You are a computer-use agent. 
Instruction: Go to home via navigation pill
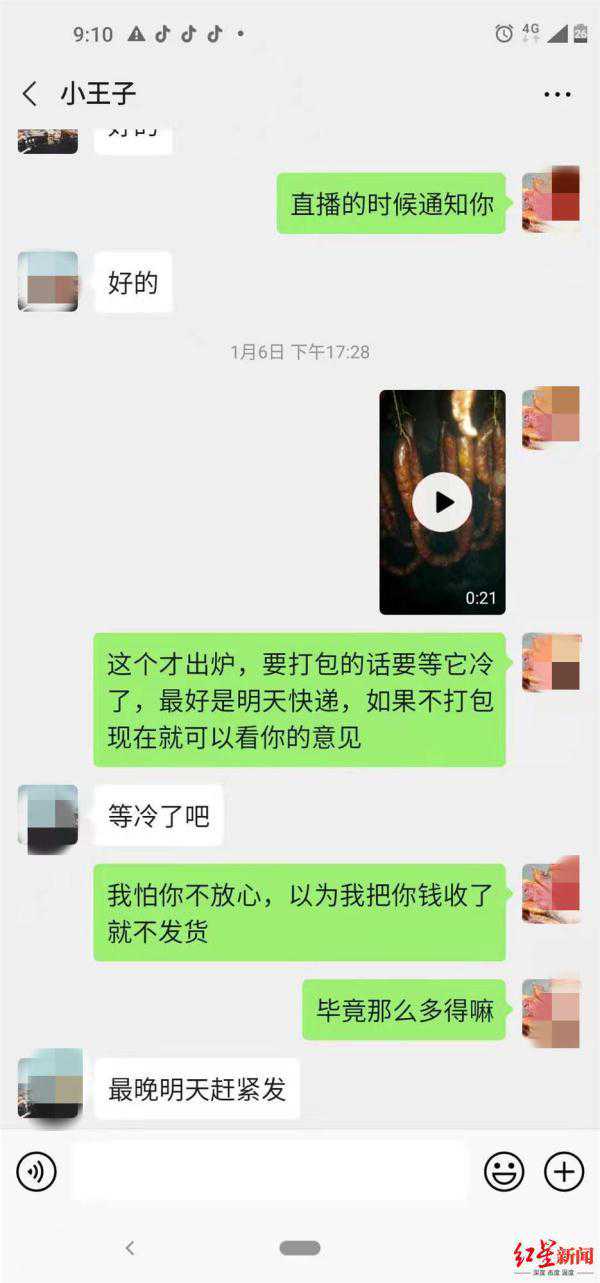[x=300, y=1247]
